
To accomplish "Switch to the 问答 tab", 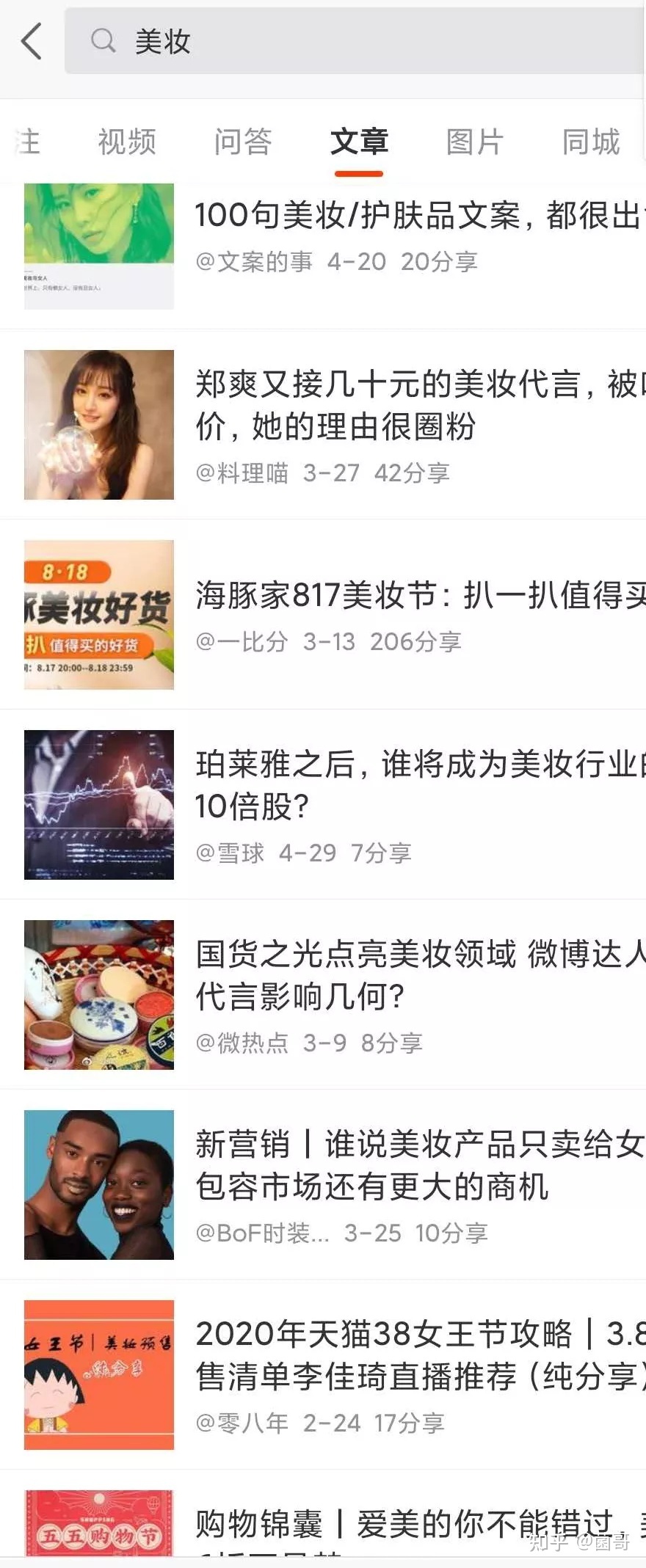I will pyautogui.click(x=243, y=142).
